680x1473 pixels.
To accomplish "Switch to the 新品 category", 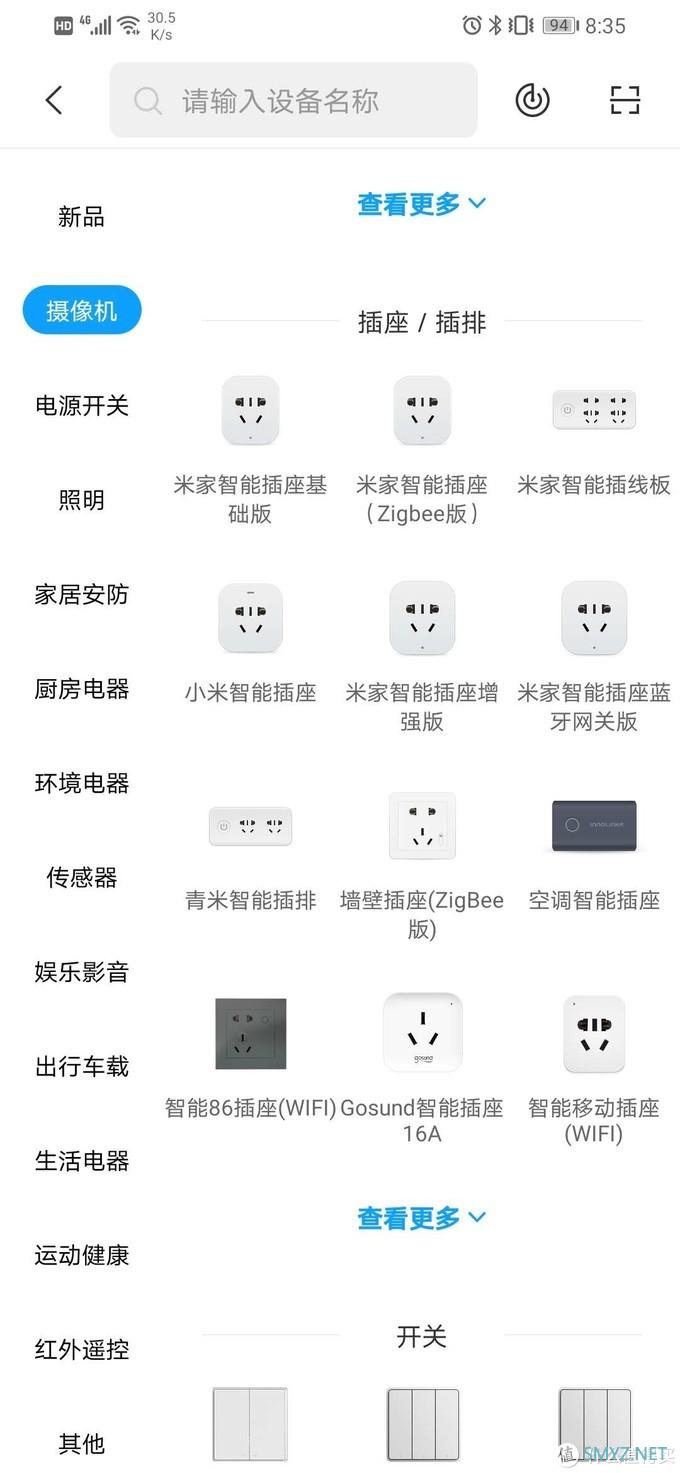I will (x=81, y=217).
